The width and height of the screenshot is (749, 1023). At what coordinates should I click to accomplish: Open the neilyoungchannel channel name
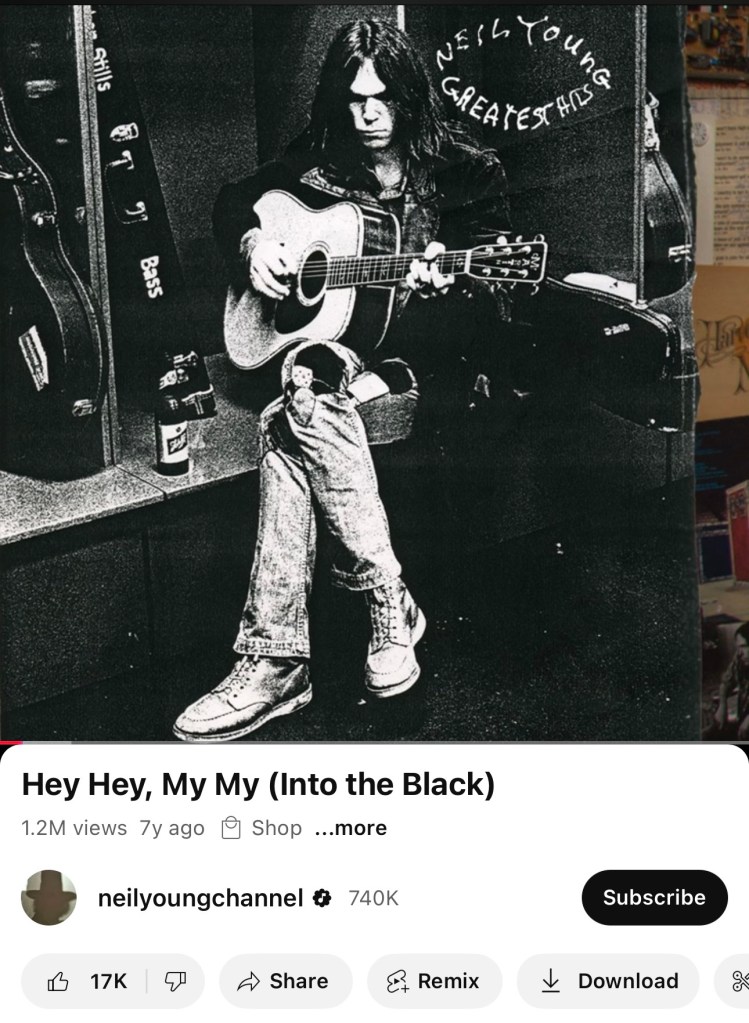tap(200, 898)
